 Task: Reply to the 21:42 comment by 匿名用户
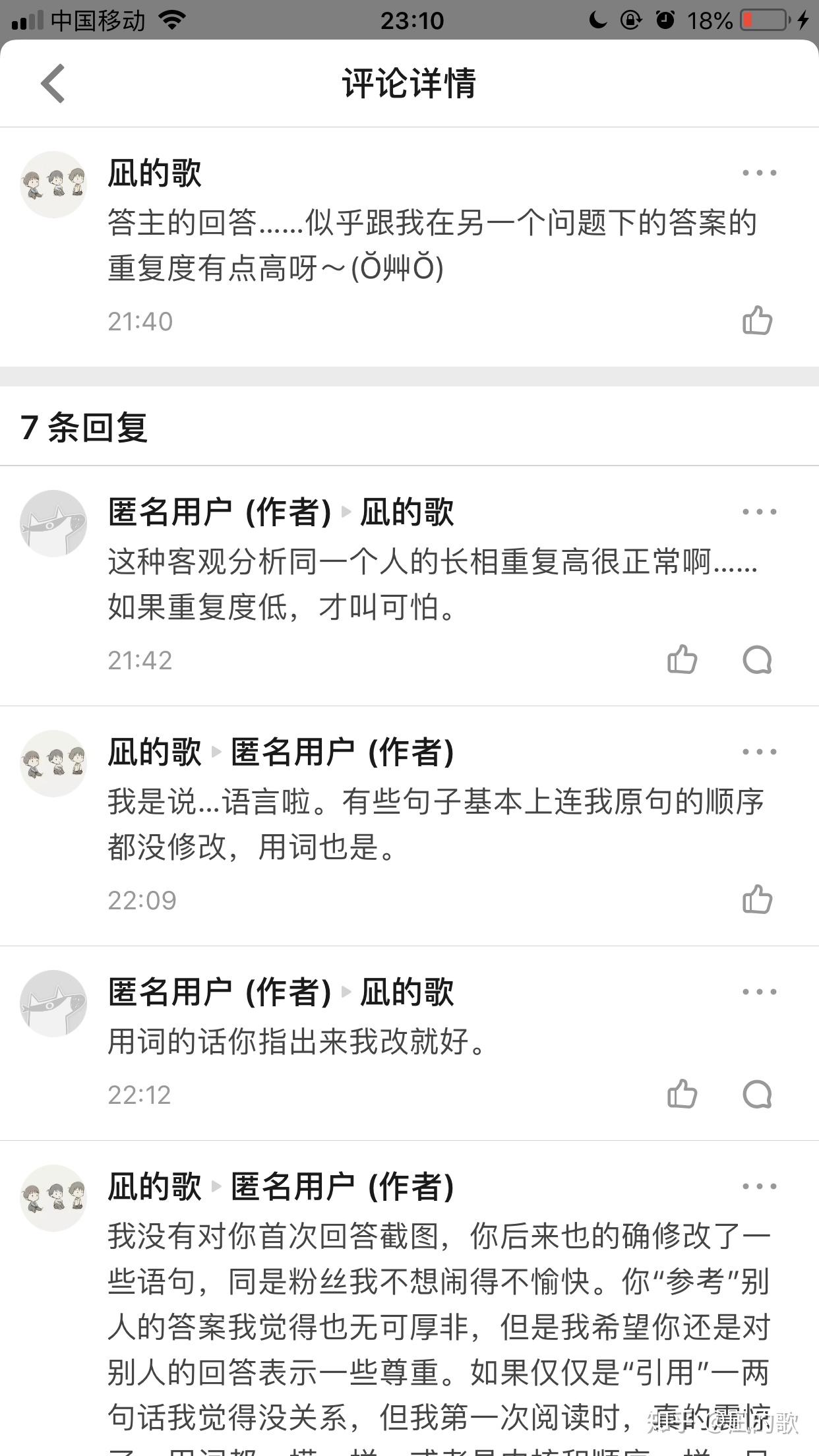tap(757, 659)
